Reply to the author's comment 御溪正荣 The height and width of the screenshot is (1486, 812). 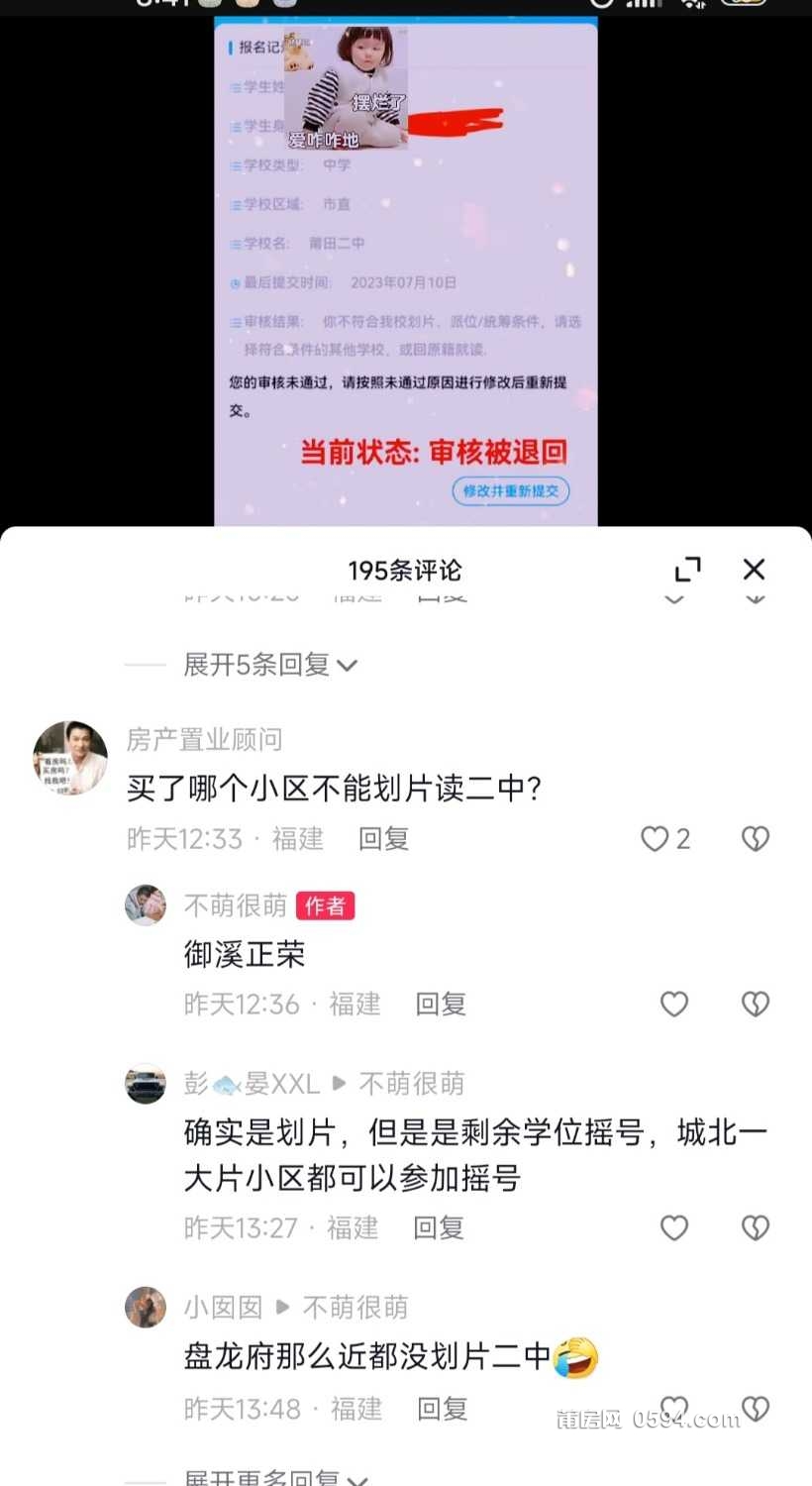tap(441, 1005)
